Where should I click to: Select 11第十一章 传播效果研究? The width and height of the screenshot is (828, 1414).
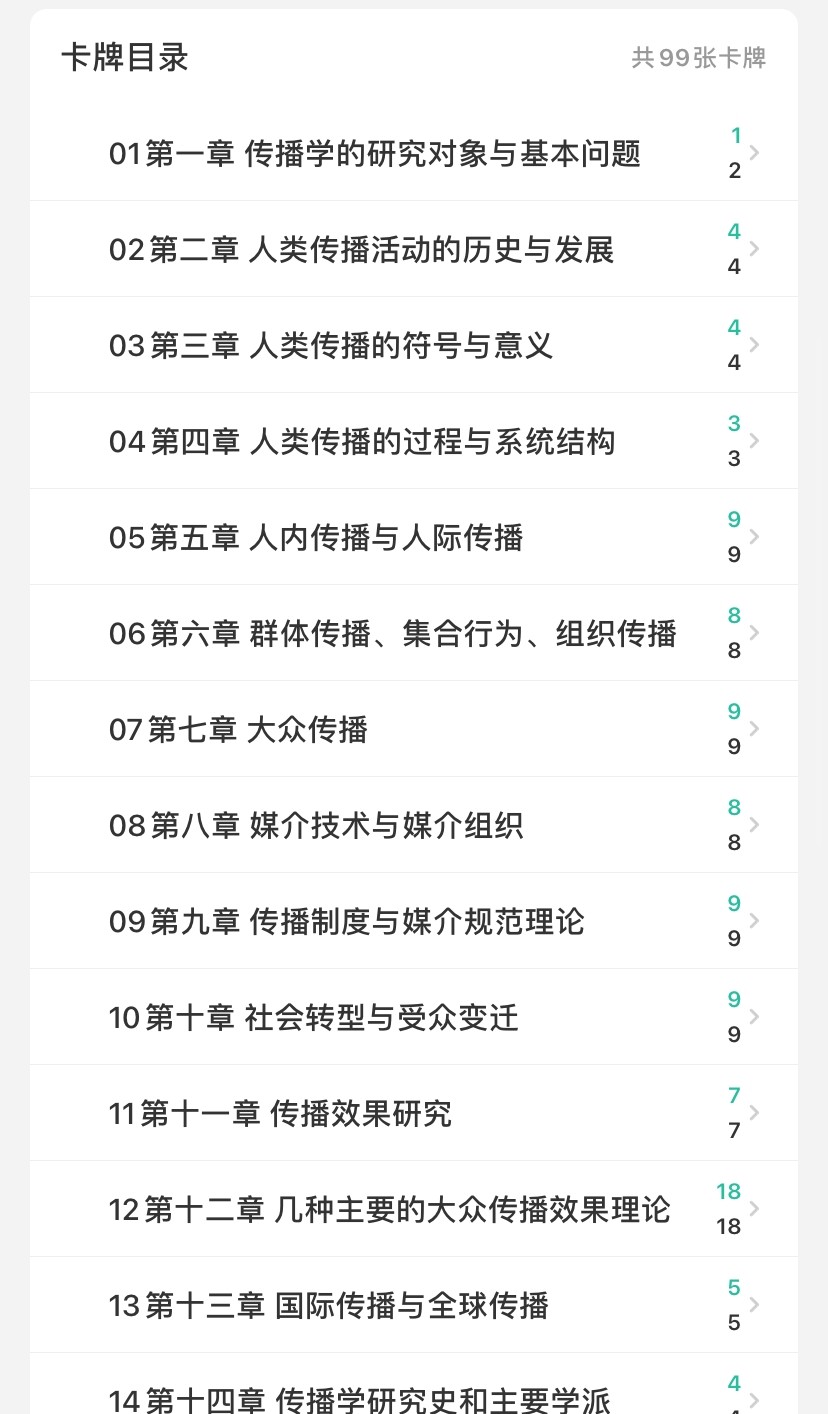coord(414,1113)
